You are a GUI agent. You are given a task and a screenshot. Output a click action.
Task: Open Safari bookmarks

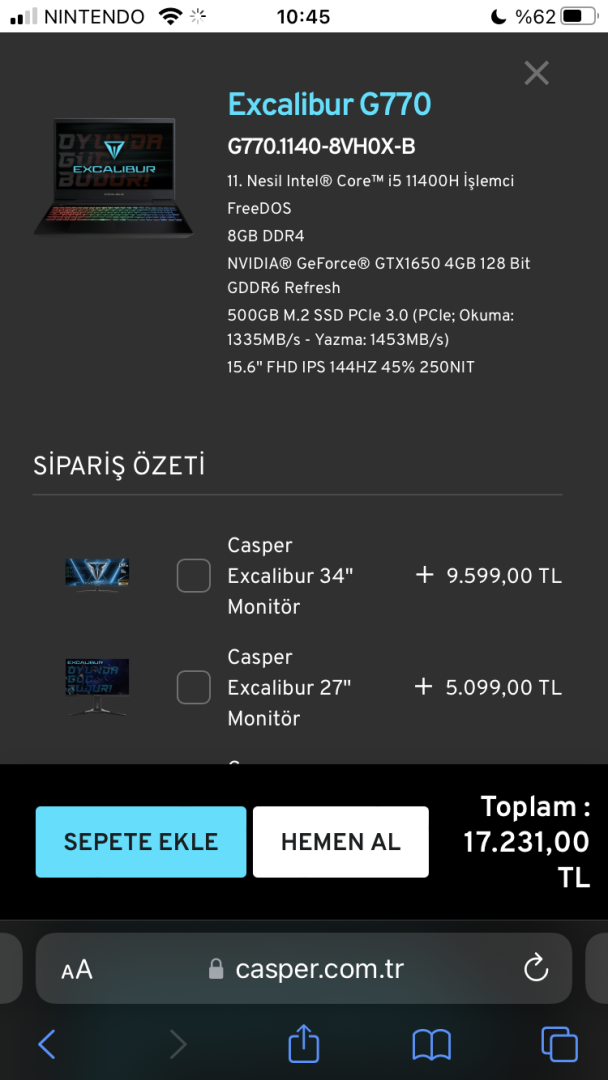pos(431,1045)
